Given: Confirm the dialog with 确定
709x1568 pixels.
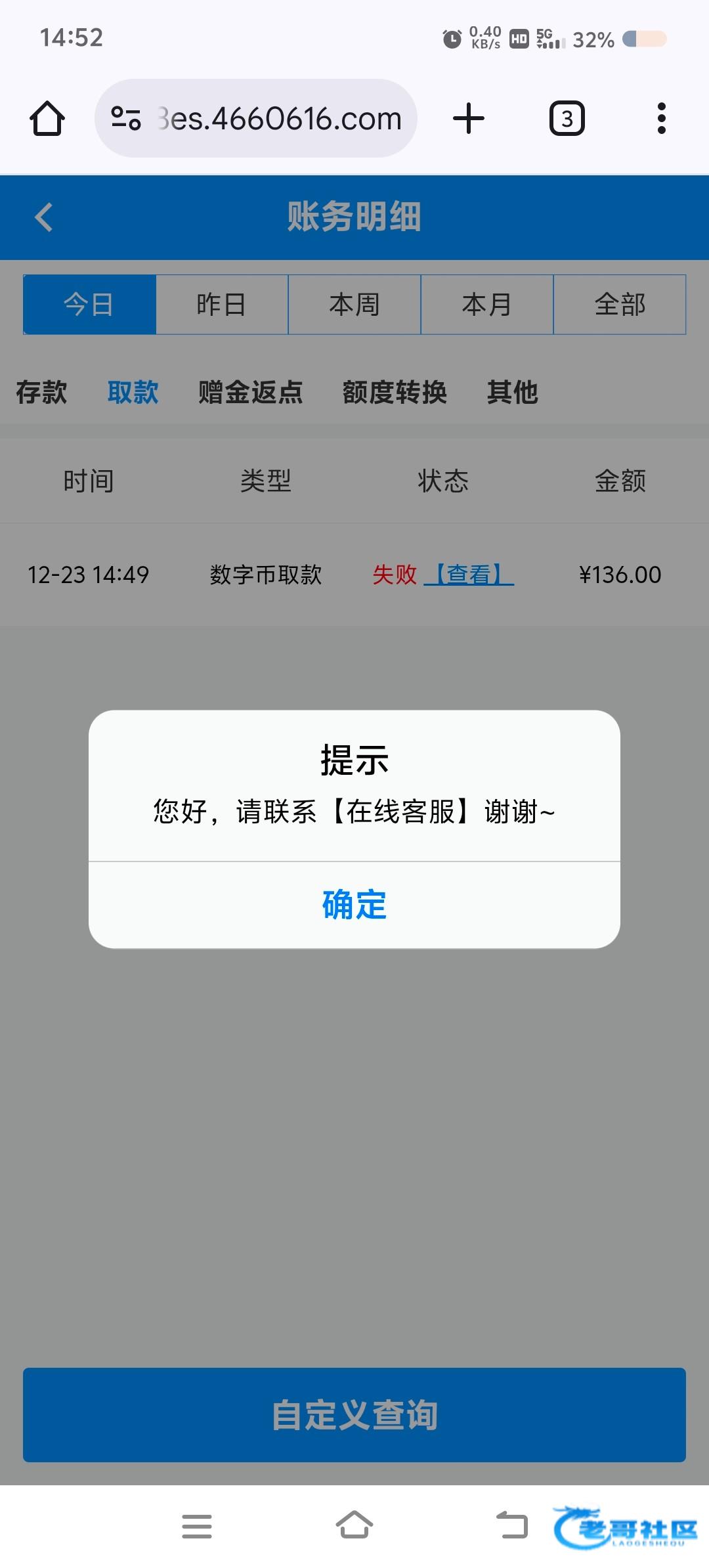Looking at the screenshot, I should click(354, 904).
